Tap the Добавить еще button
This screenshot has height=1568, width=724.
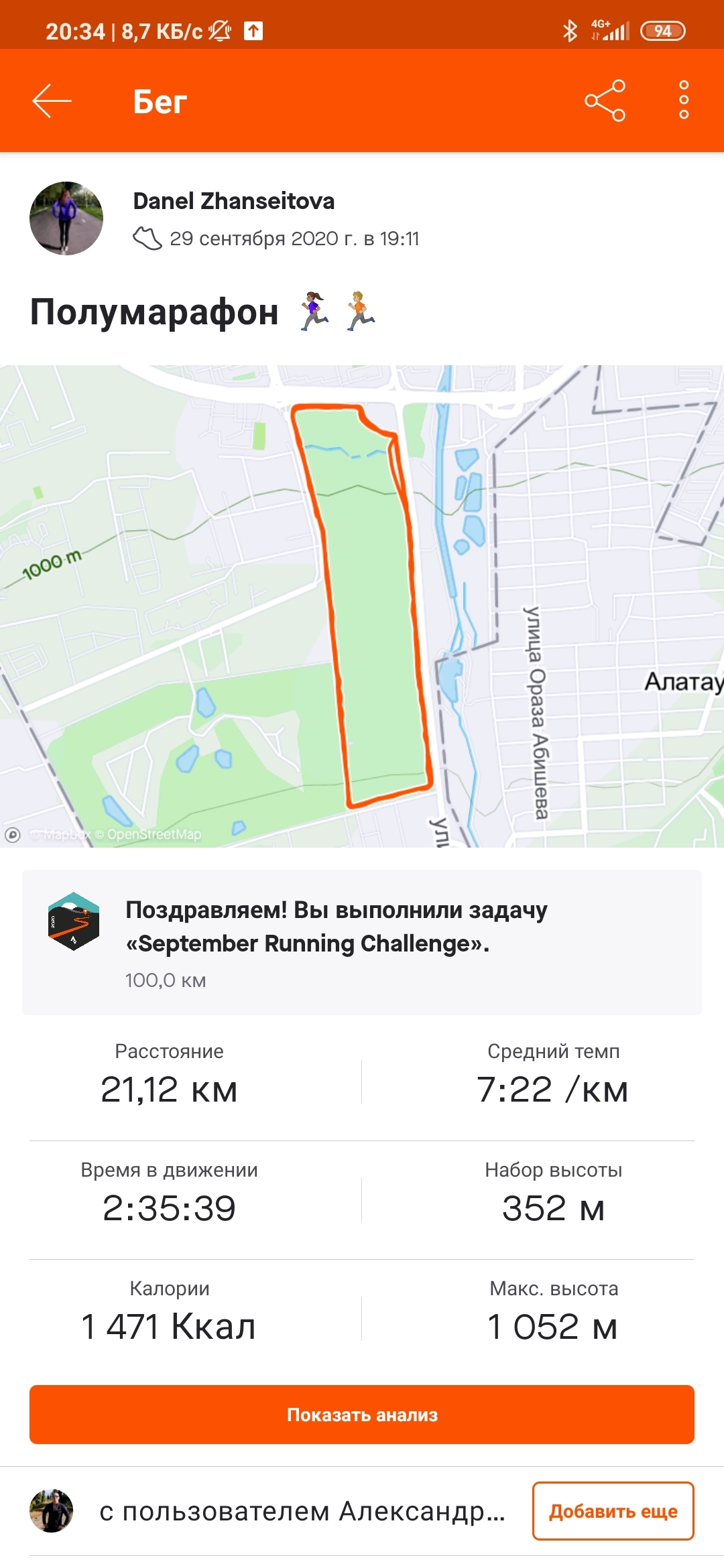coord(613,1511)
